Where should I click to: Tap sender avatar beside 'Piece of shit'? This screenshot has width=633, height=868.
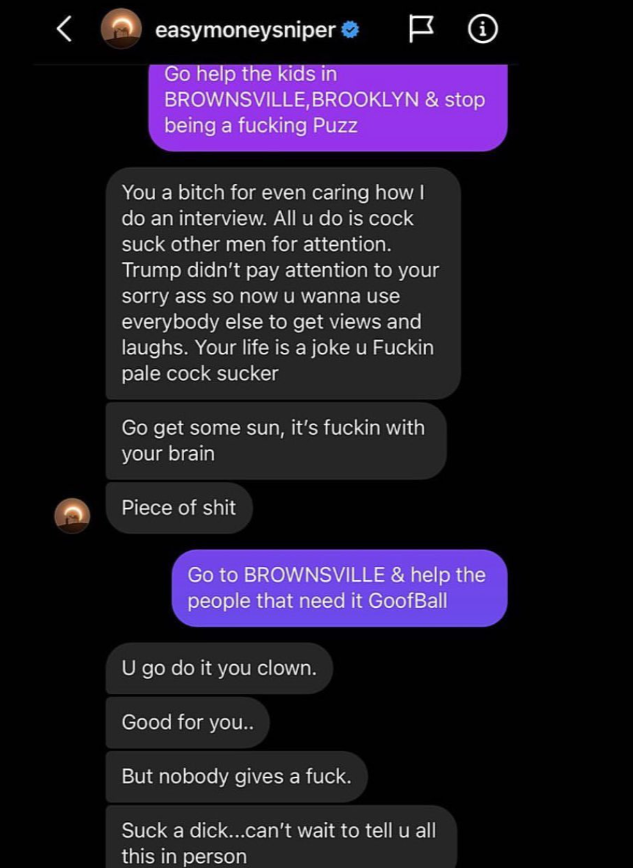click(72, 515)
